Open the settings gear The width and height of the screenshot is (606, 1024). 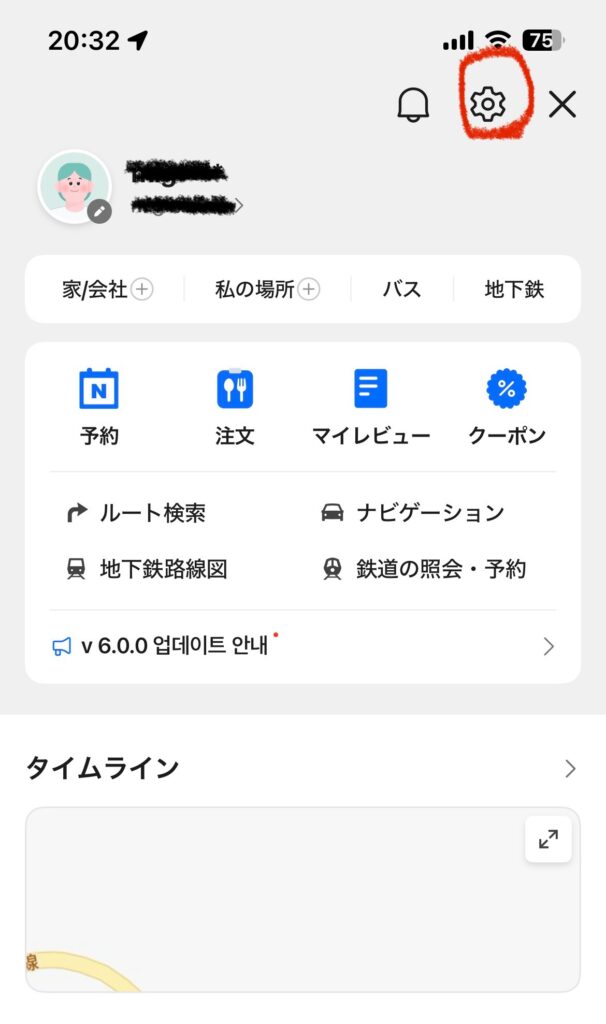click(488, 103)
